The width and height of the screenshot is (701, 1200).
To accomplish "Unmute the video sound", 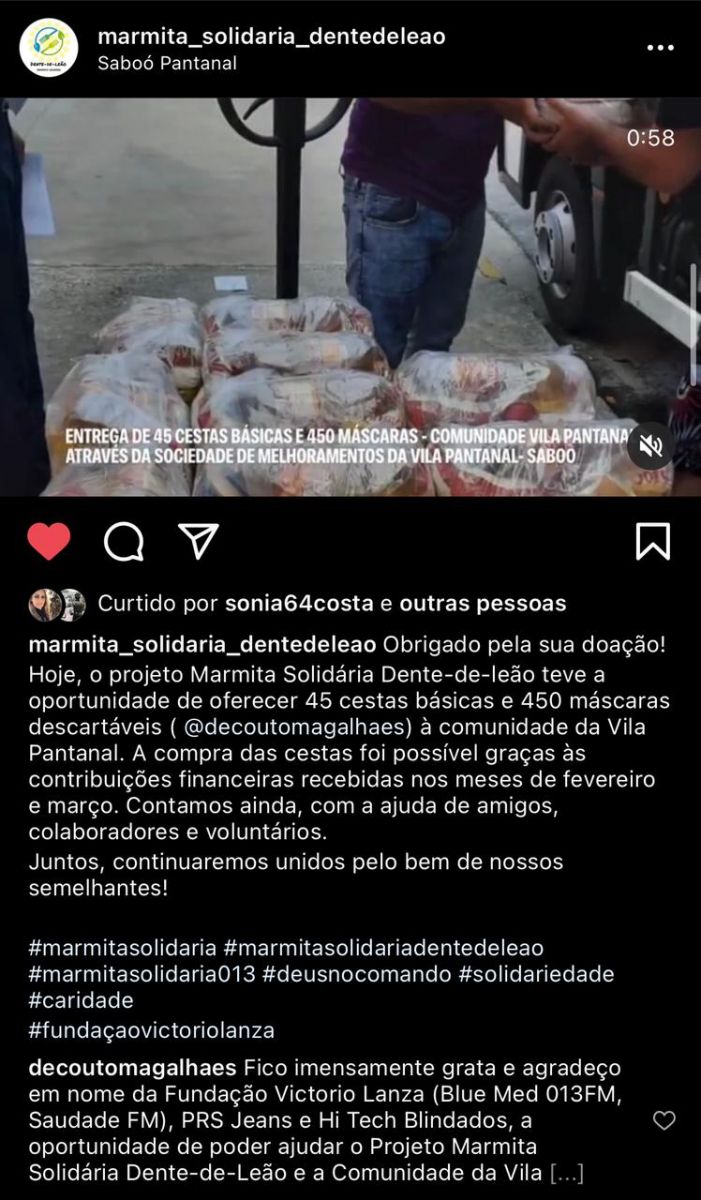I will [x=651, y=447].
